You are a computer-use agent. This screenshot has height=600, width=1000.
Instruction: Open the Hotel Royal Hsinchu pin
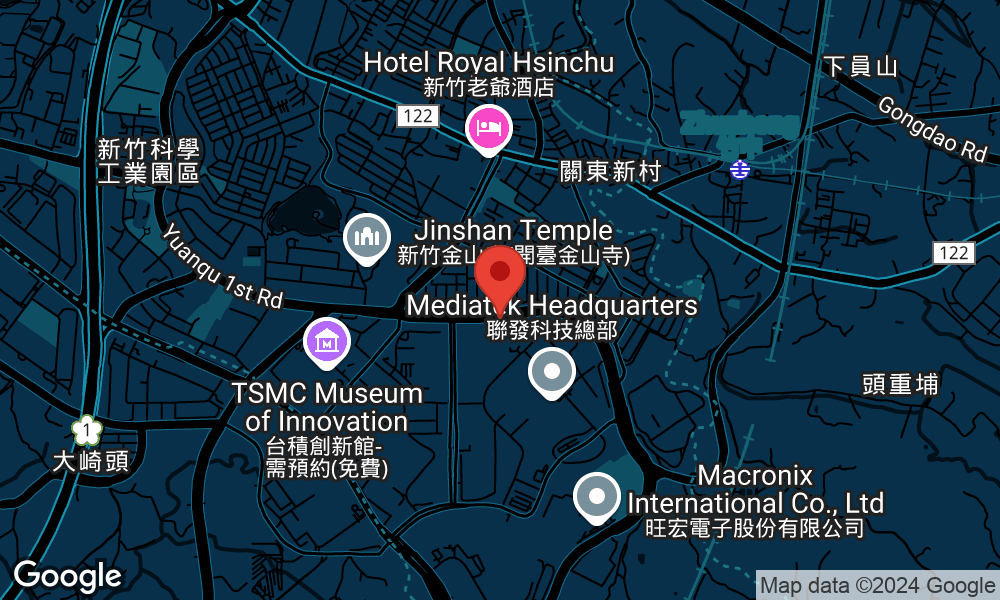click(x=489, y=128)
